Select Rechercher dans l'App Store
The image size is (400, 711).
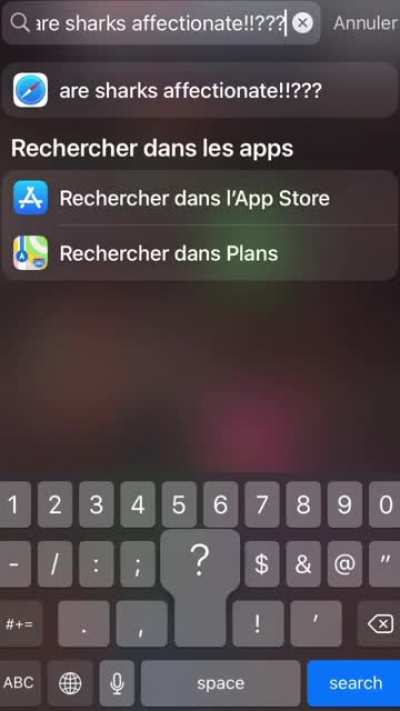[200, 198]
